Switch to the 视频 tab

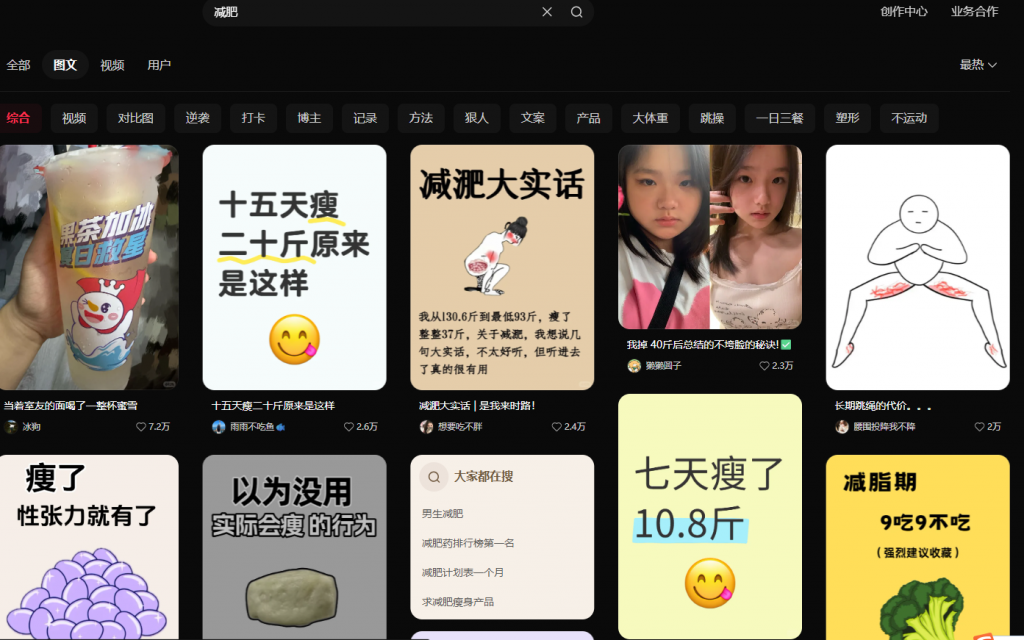click(x=112, y=65)
